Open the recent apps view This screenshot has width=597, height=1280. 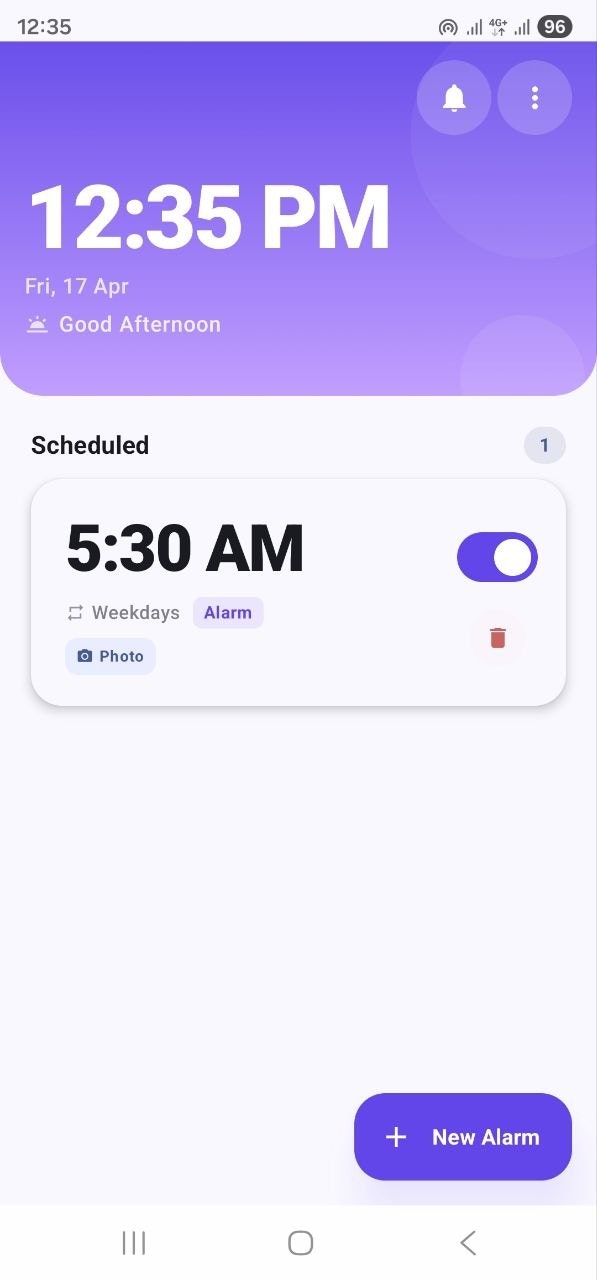pyautogui.click(x=133, y=1243)
